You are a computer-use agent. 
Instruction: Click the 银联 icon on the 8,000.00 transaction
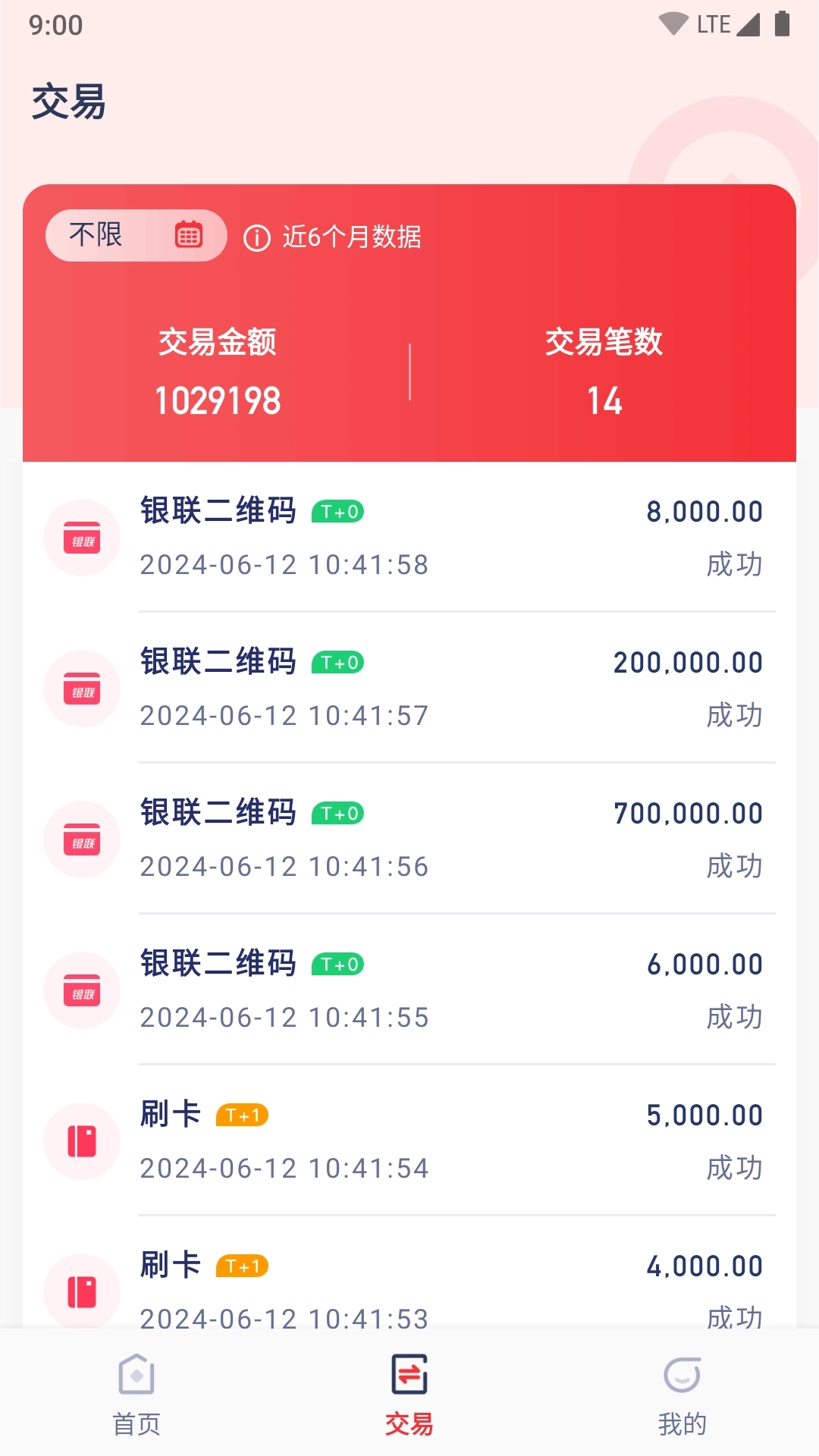82,536
